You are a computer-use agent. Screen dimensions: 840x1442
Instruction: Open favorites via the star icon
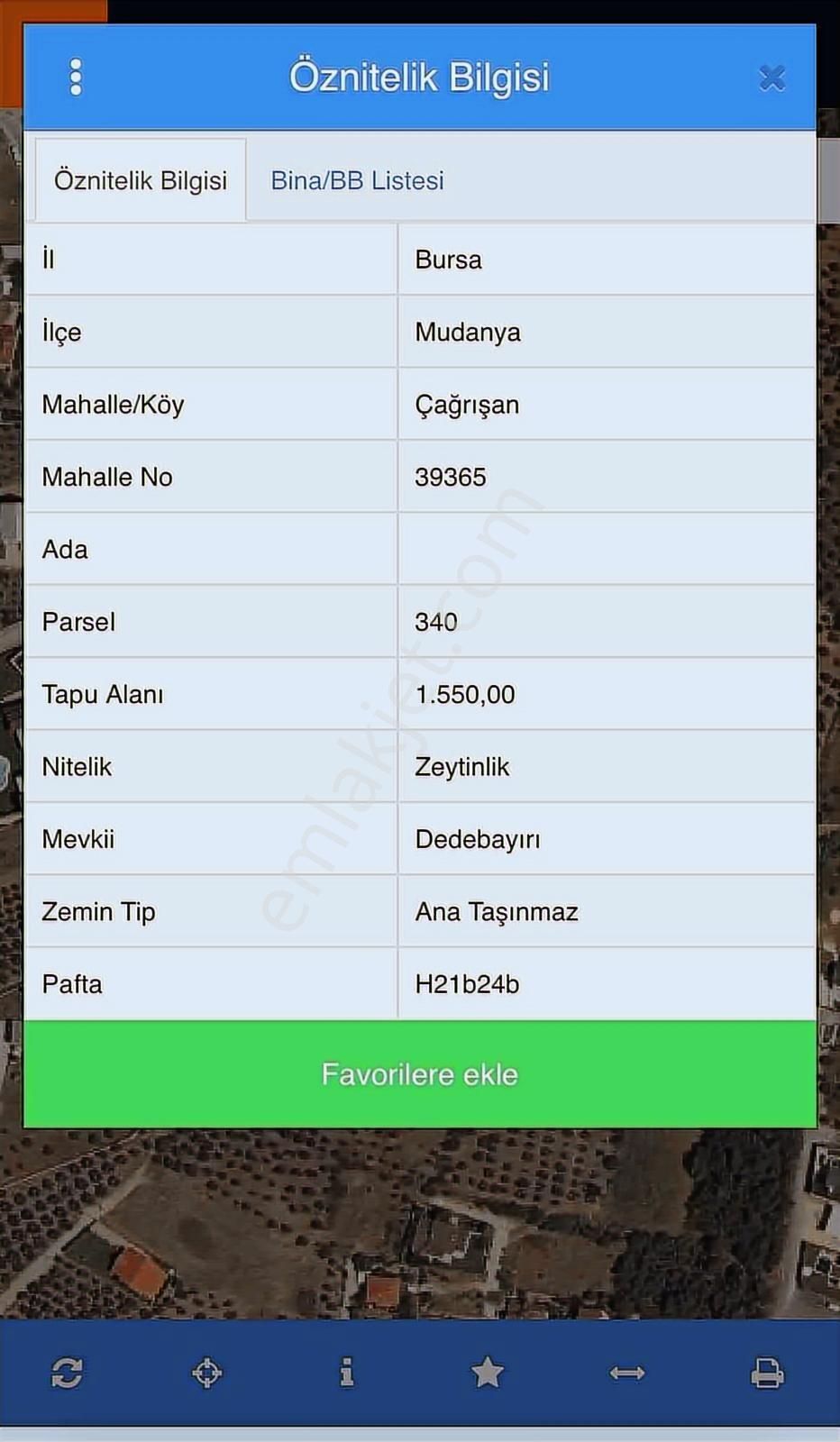click(x=487, y=1373)
